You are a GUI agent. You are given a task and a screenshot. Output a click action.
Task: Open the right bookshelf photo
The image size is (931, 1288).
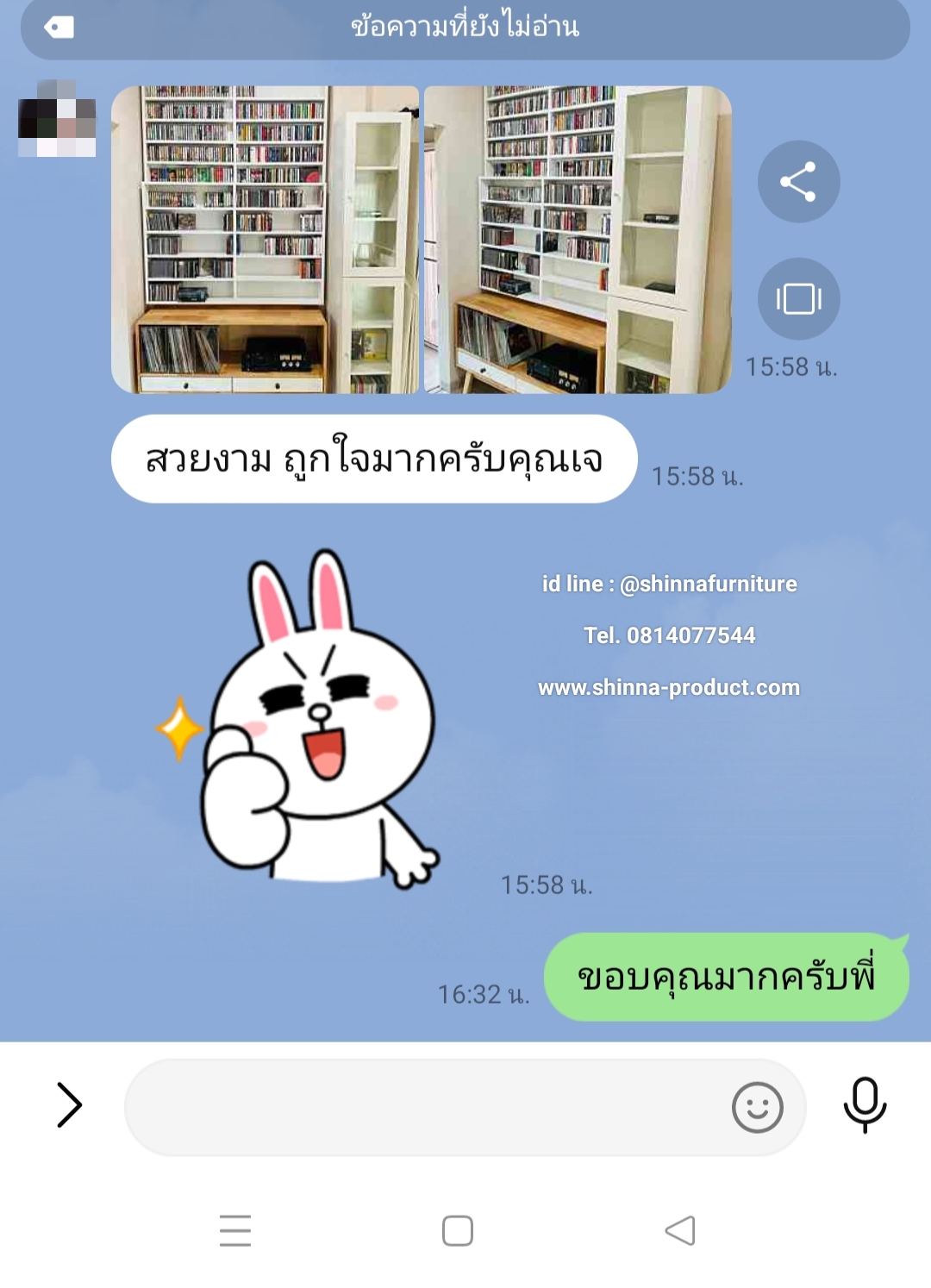578,240
